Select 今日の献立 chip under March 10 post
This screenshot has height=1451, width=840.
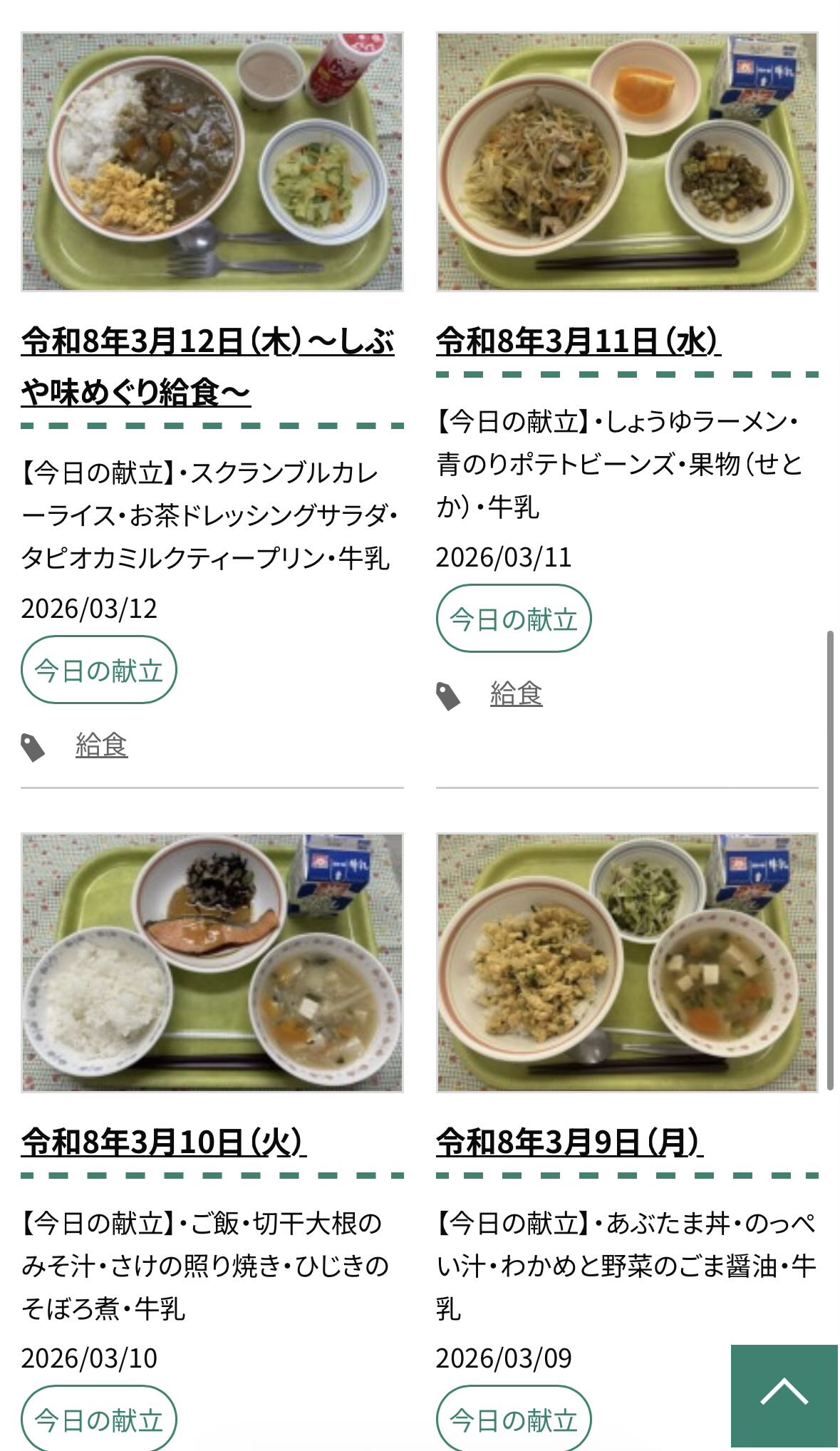point(98,1420)
